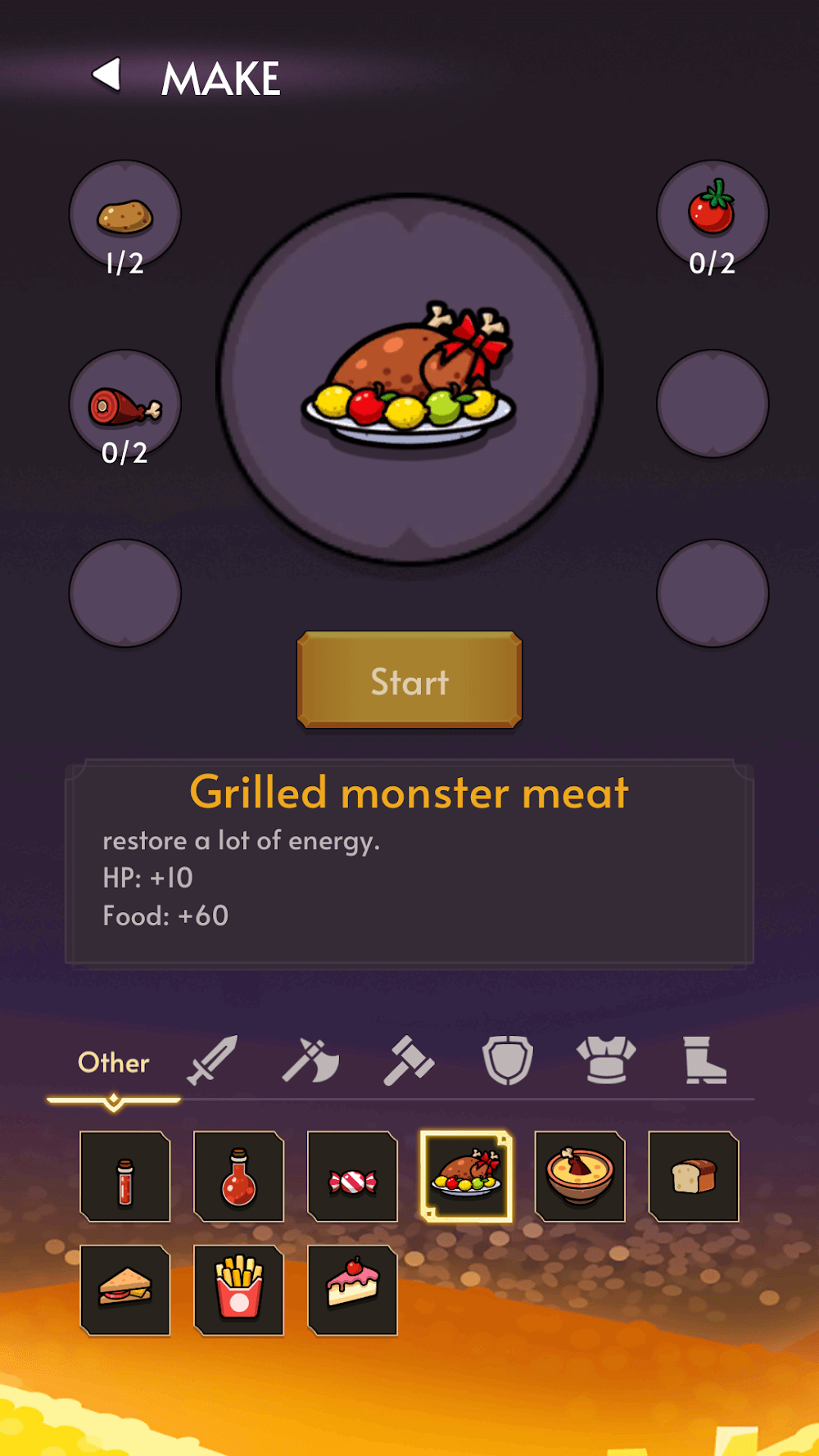819x1456 pixels.
Task: Select the striped candy recipe
Action: coord(353,1177)
